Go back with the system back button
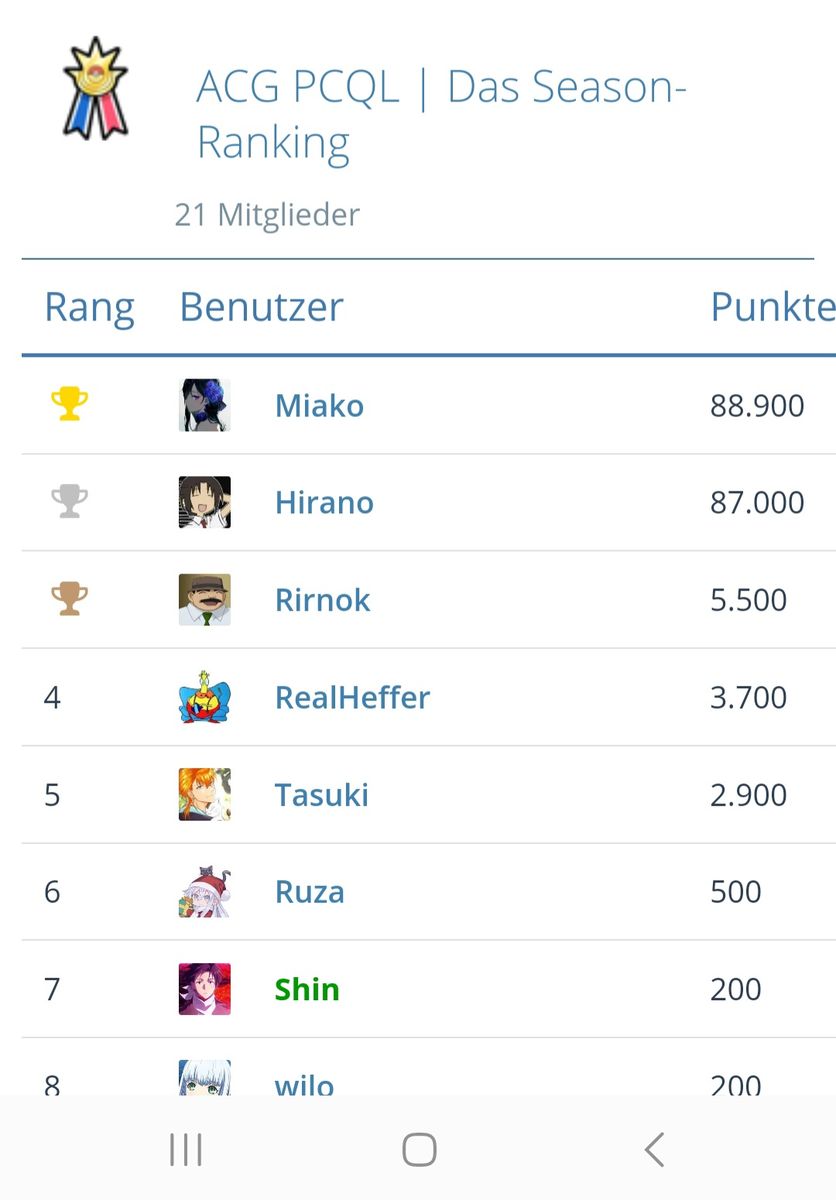Viewport: 836px width, 1200px height. click(654, 1150)
